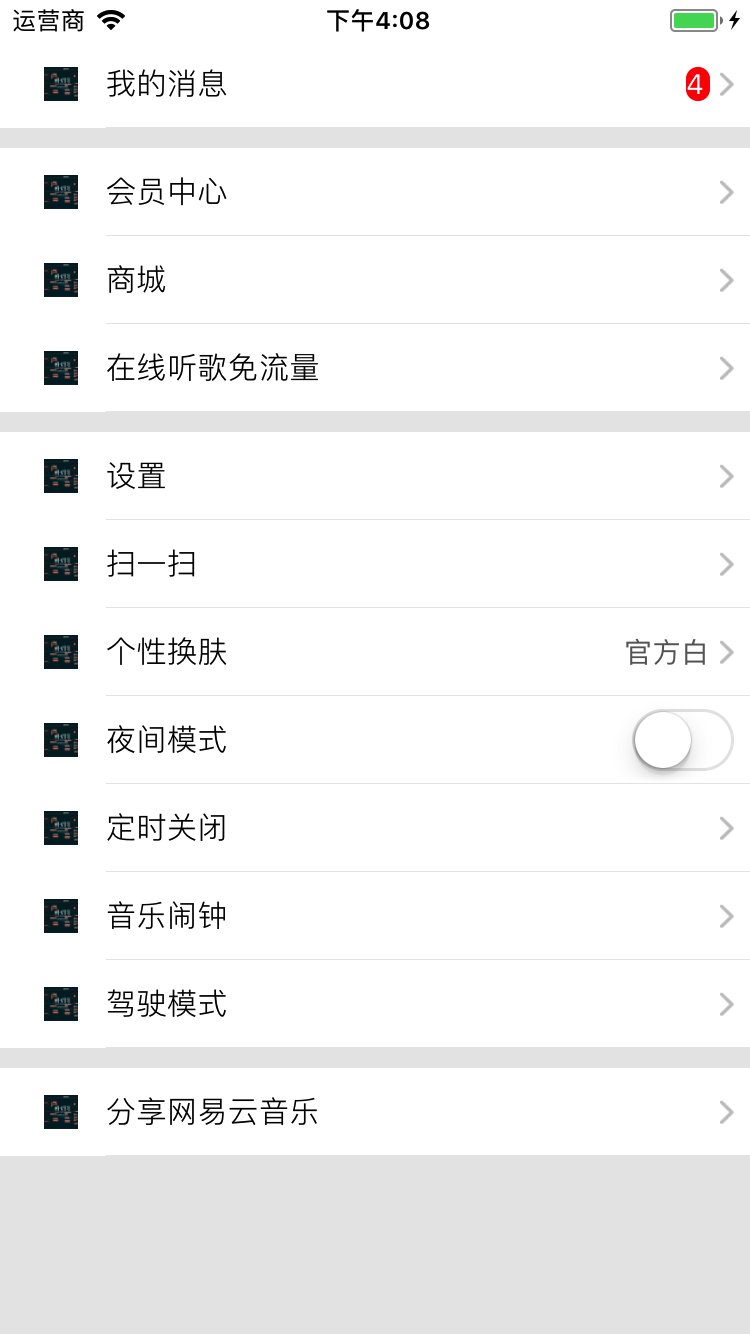This screenshot has width=750, height=1334.
Task: Enter 驾驶模式
Action: (375, 1004)
